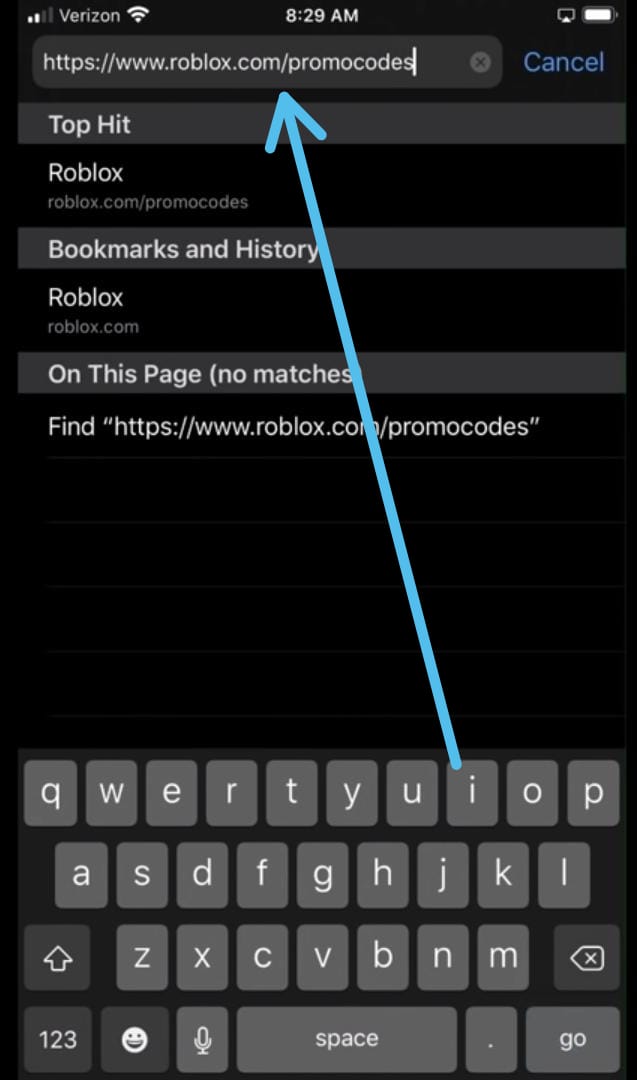Clear the typed URL text
637x1080 pixels.
[480, 63]
